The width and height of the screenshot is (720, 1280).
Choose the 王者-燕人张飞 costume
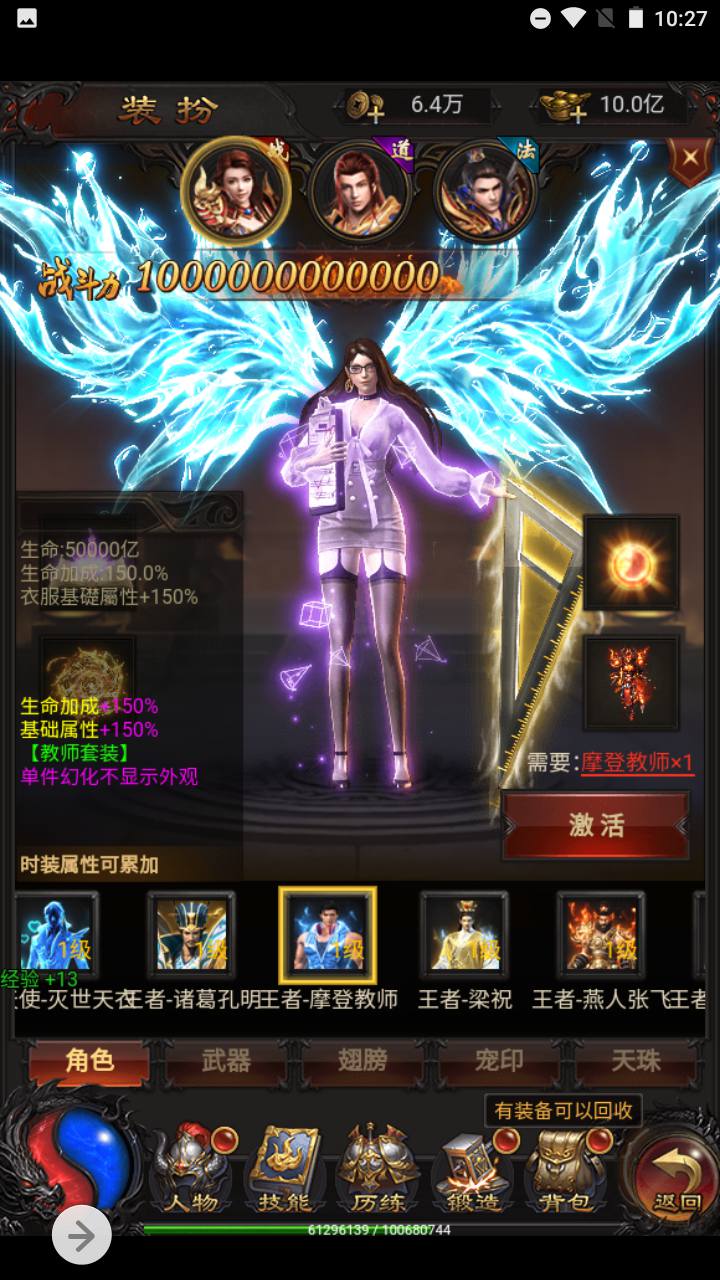600,937
